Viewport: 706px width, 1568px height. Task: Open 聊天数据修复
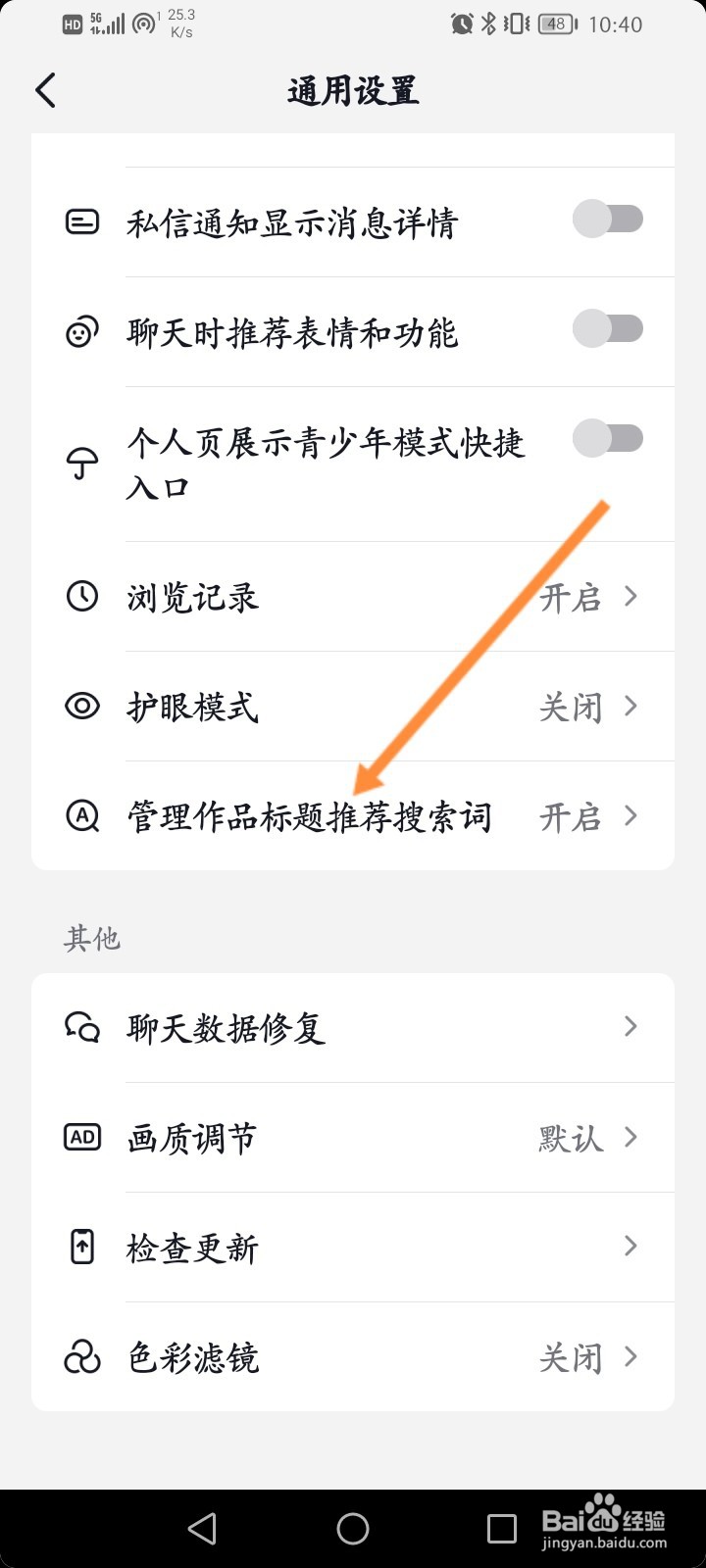(225, 1027)
